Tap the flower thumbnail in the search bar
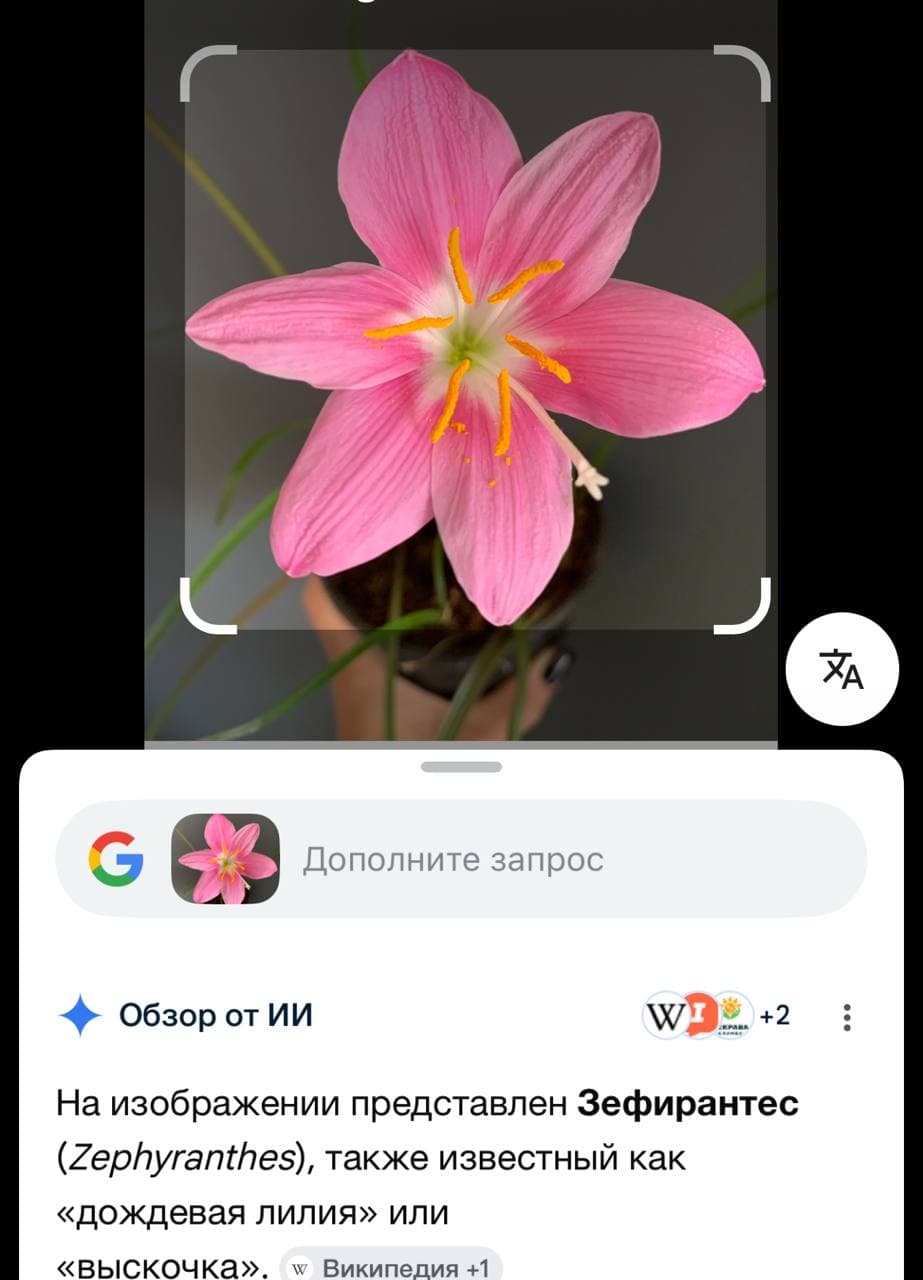Viewport: 923px width, 1280px height. [x=225, y=859]
